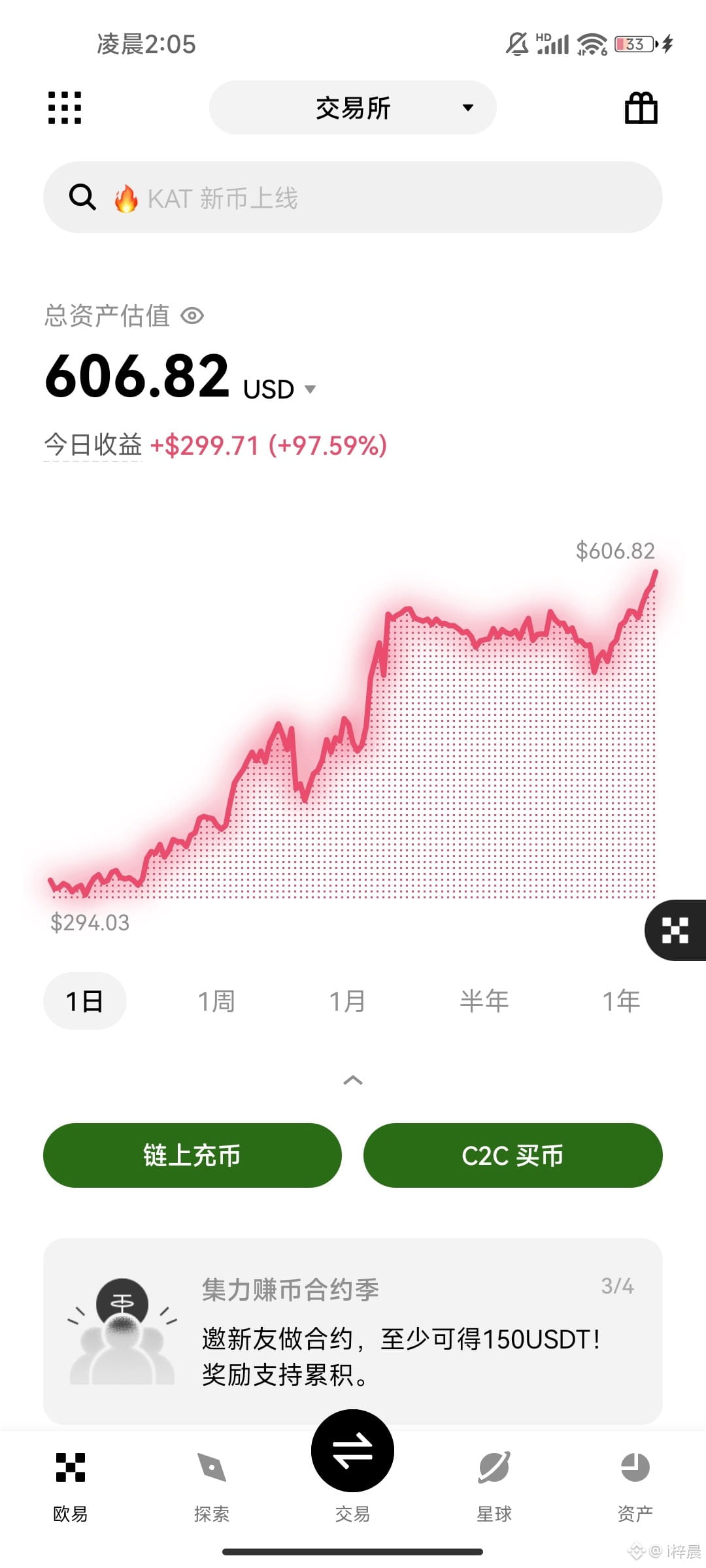Open the grid menu icon
The width and height of the screenshot is (706, 1568).
click(x=65, y=108)
